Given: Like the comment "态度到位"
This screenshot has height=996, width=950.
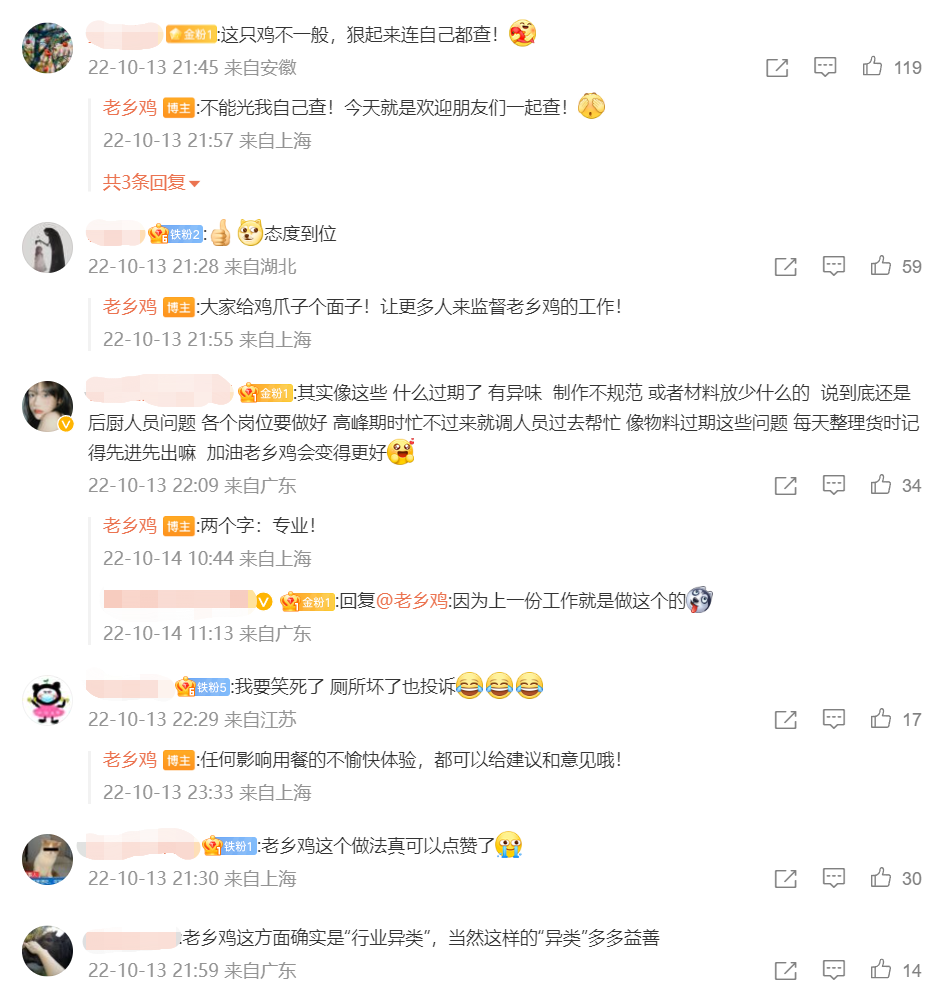Looking at the screenshot, I should tap(880, 266).
